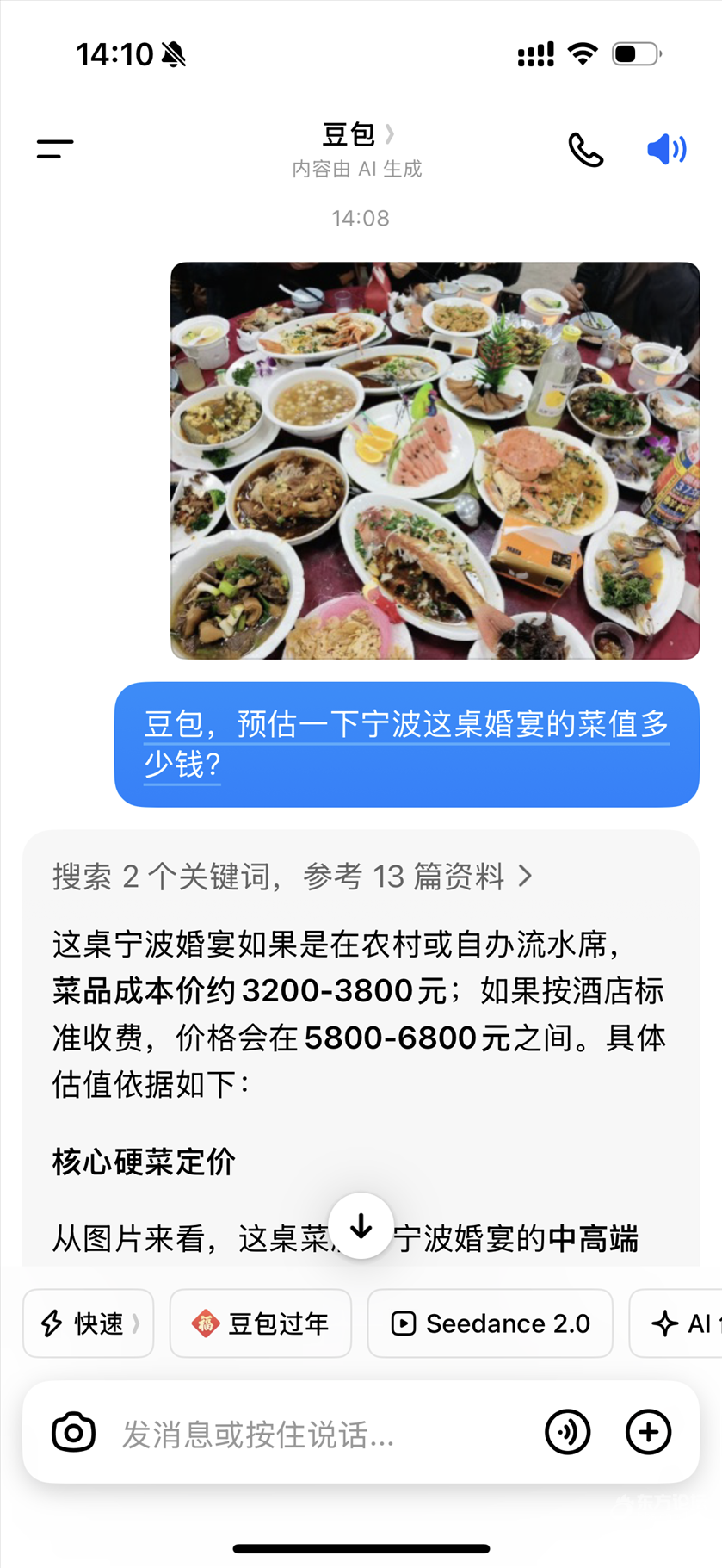Open the camera in the input bar
Screen dimensions: 722x1568
click(x=74, y=1432)
